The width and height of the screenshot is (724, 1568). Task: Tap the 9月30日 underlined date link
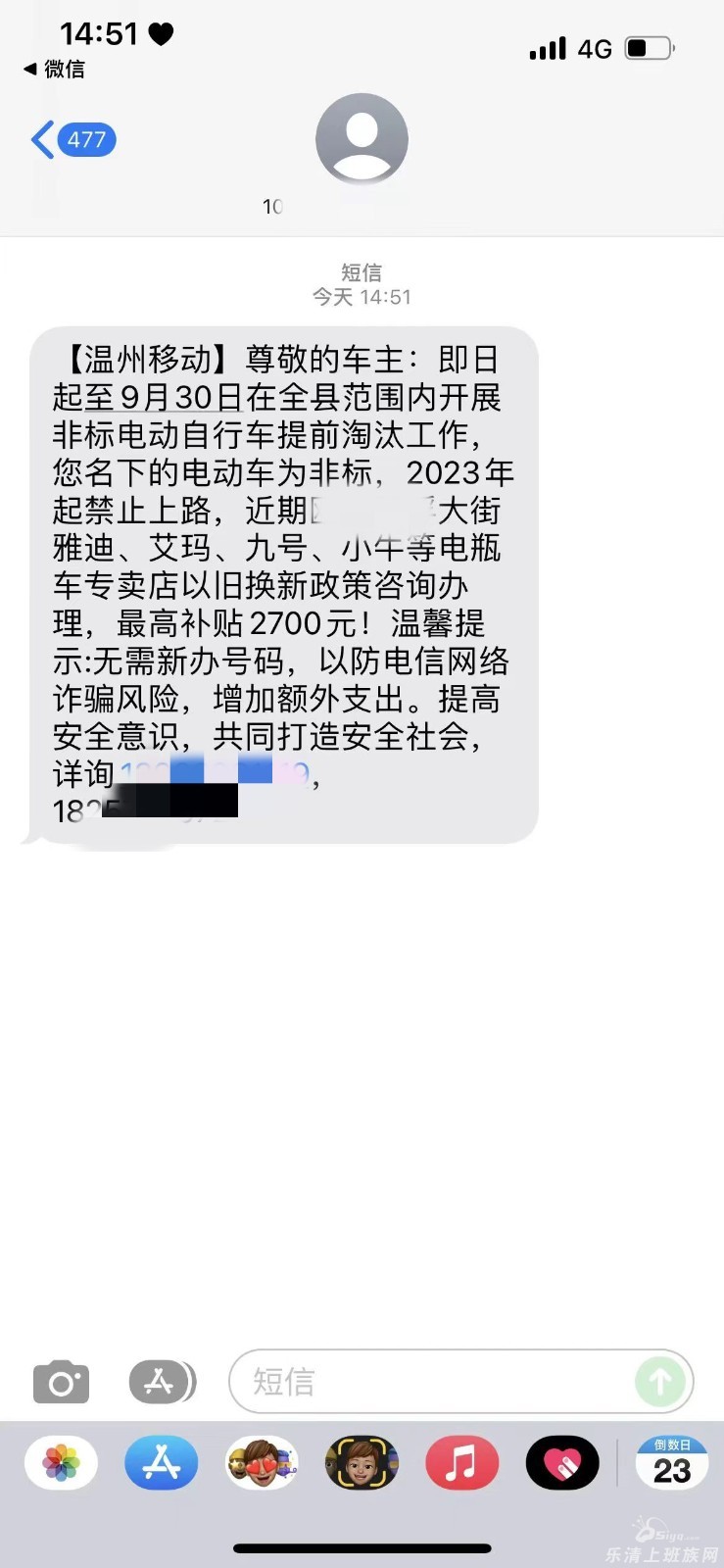pos(181,397)
